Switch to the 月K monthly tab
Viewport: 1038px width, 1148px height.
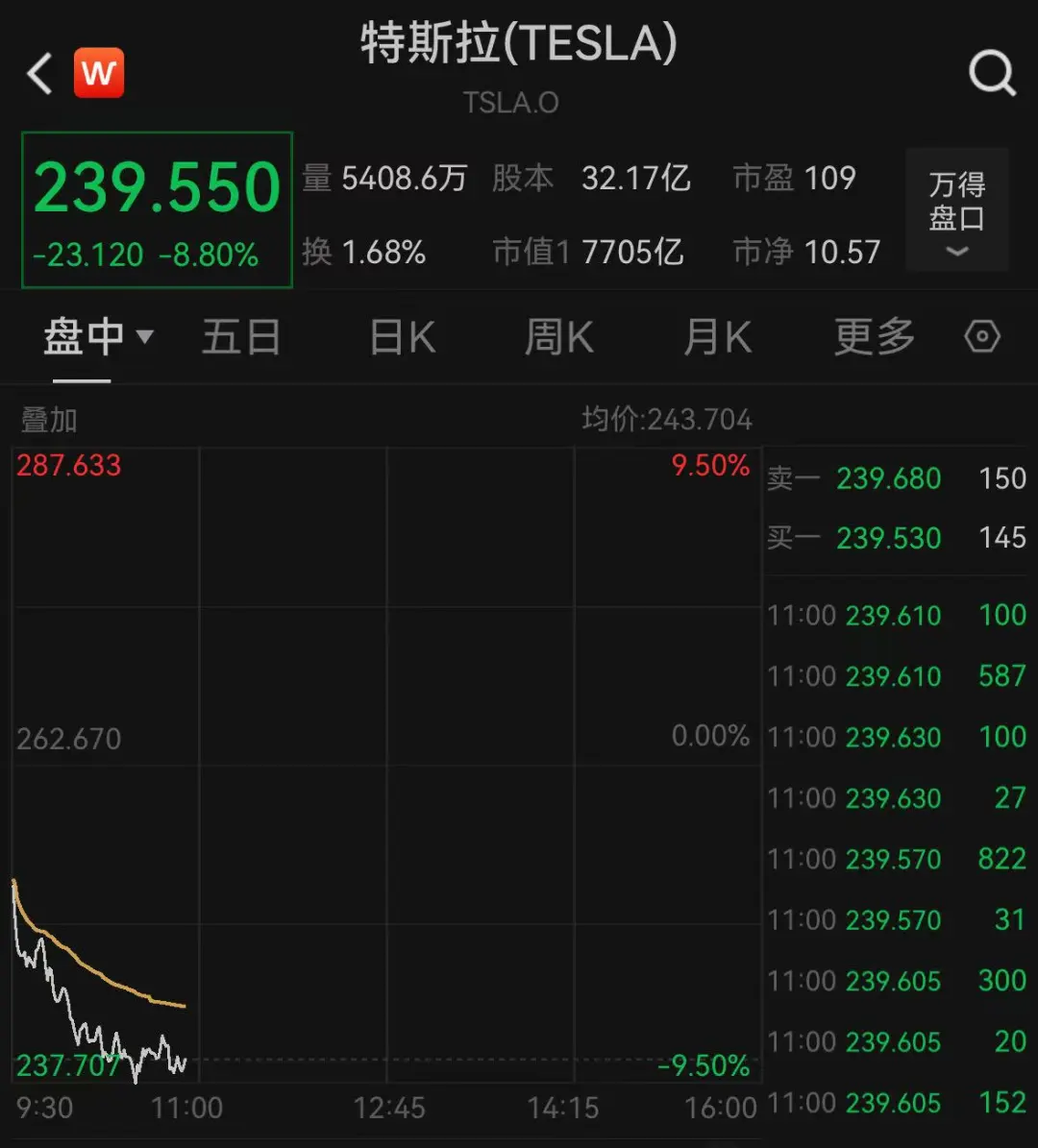[x=716, y=337]
